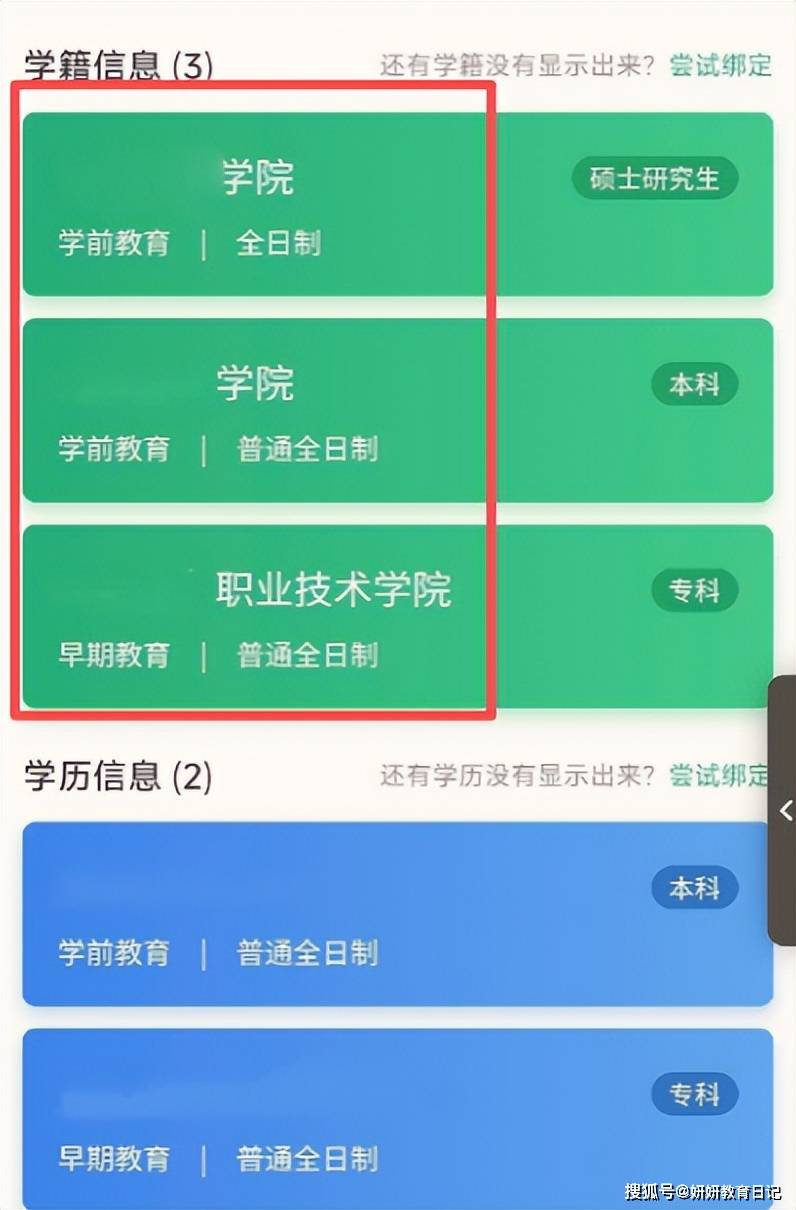The height and width of the screenshot is (1210, 796).
Task: Open the 本科 card under 学历信息
Action: (397, 914)
